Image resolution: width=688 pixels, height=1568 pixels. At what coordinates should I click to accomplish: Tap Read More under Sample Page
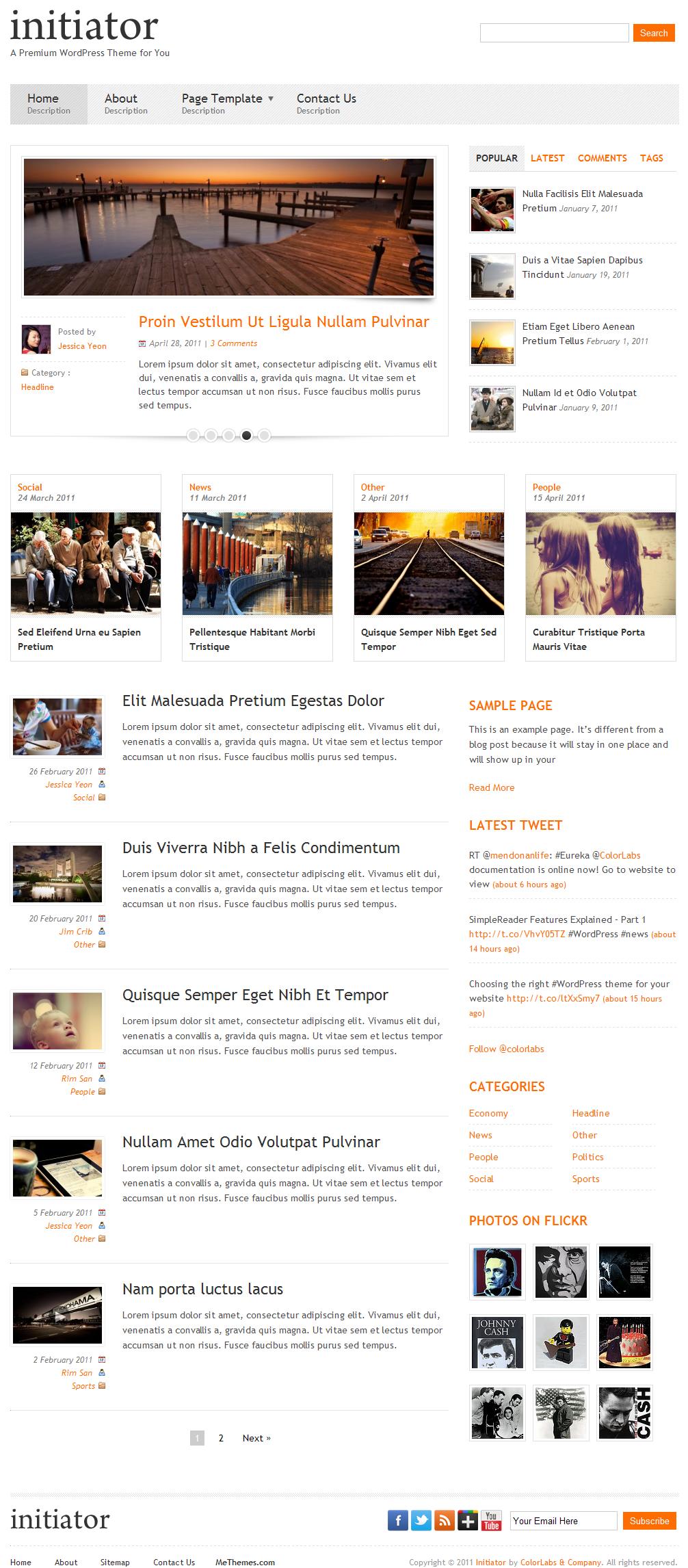[492, 787]
